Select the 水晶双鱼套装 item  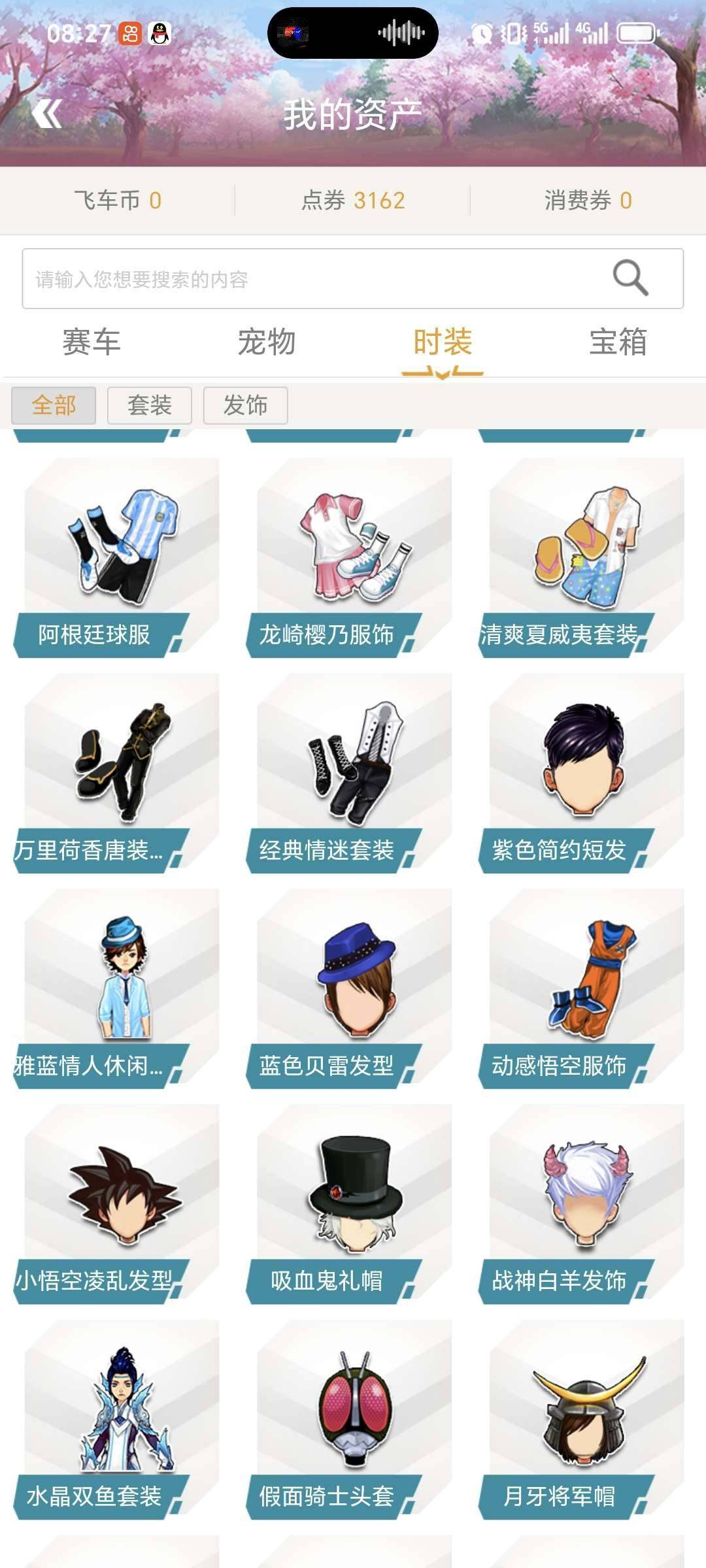click(x=118, y=1405)
